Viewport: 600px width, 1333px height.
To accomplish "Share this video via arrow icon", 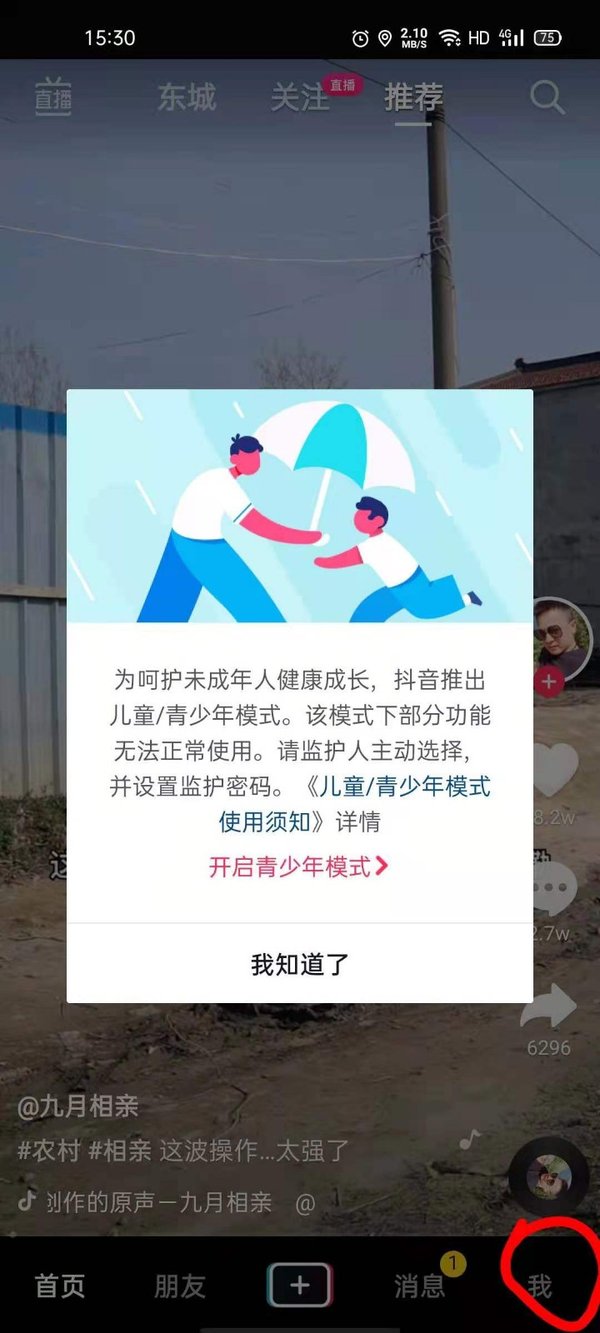I will point(549,1008).
